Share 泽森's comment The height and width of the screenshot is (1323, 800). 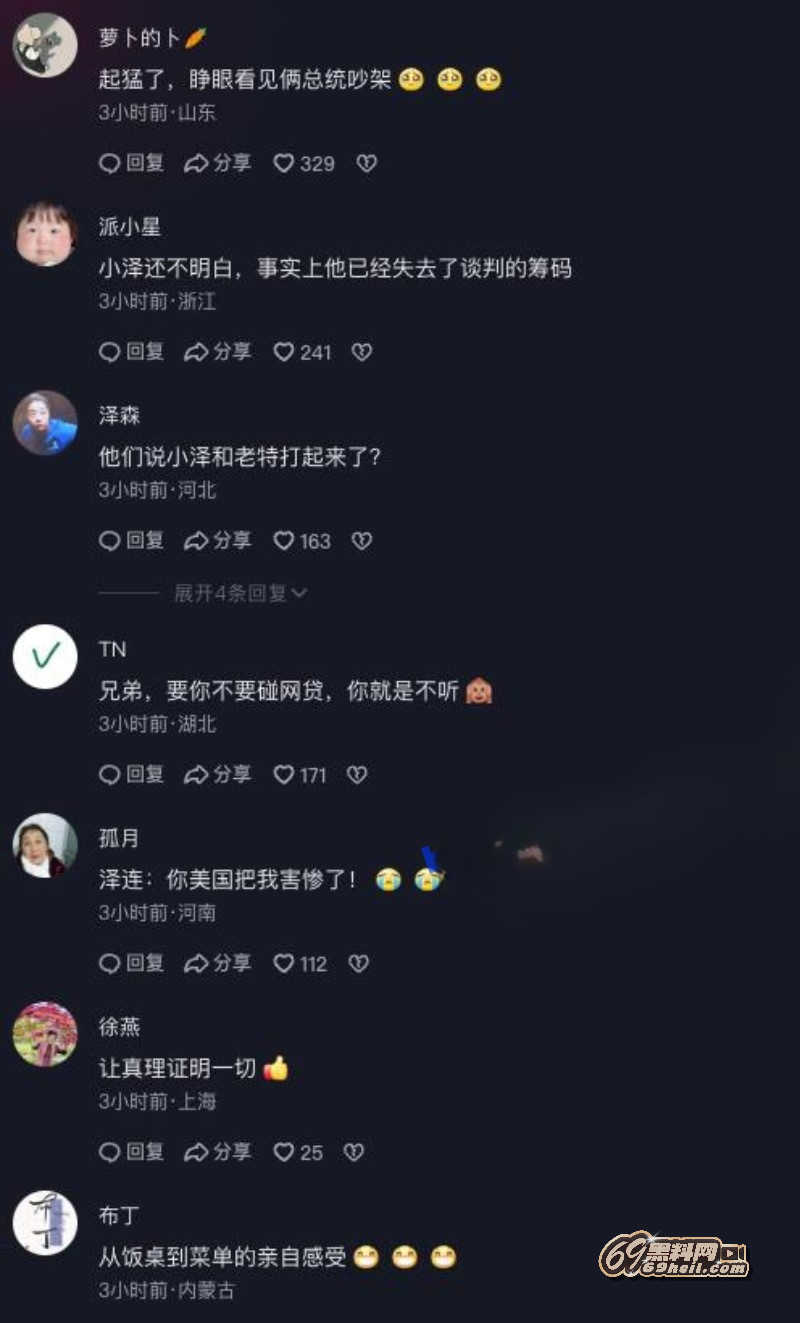[218, 541]
